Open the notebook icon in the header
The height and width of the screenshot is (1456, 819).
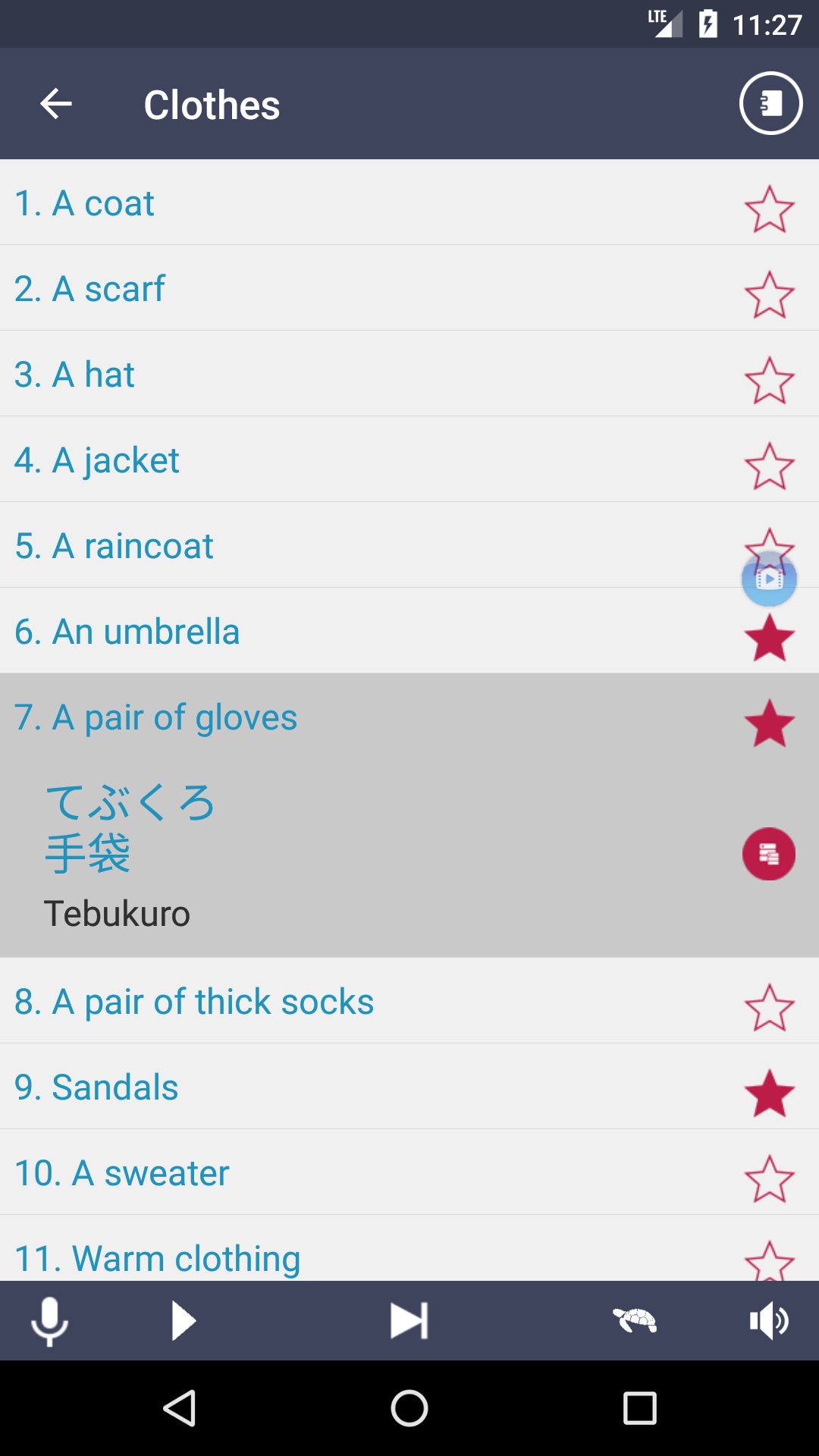(770, 103)
